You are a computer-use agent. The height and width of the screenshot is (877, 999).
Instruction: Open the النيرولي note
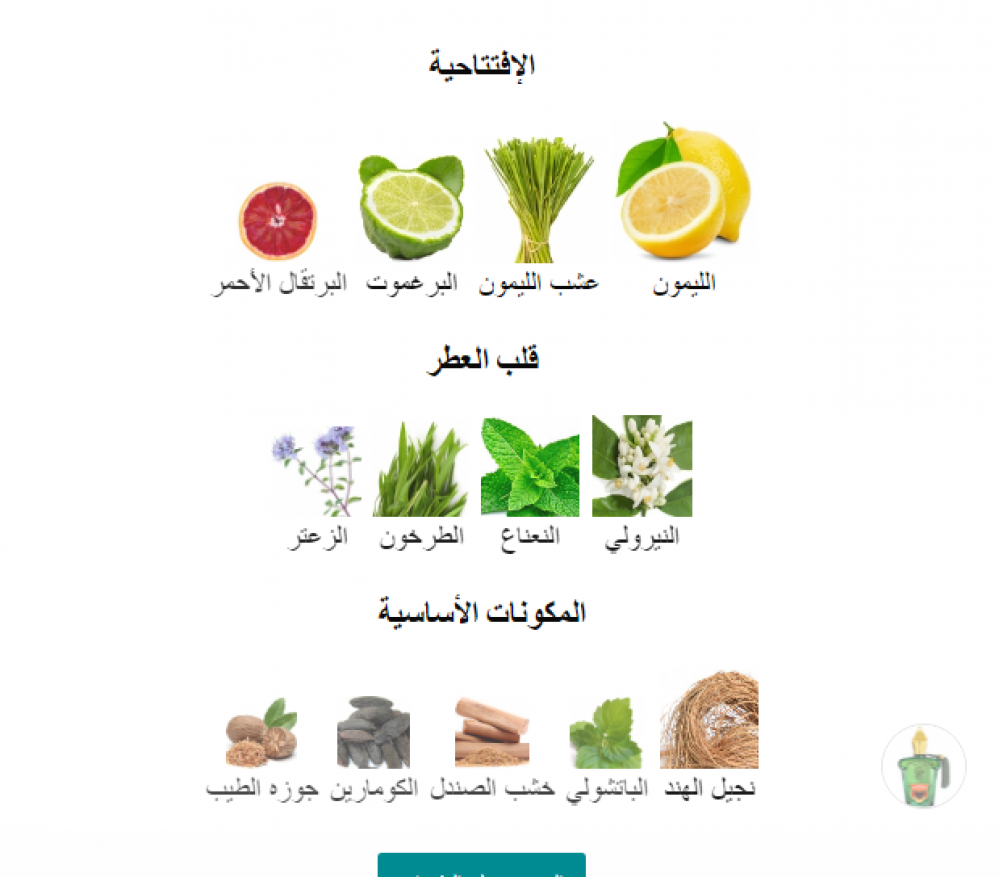(642, 466)
